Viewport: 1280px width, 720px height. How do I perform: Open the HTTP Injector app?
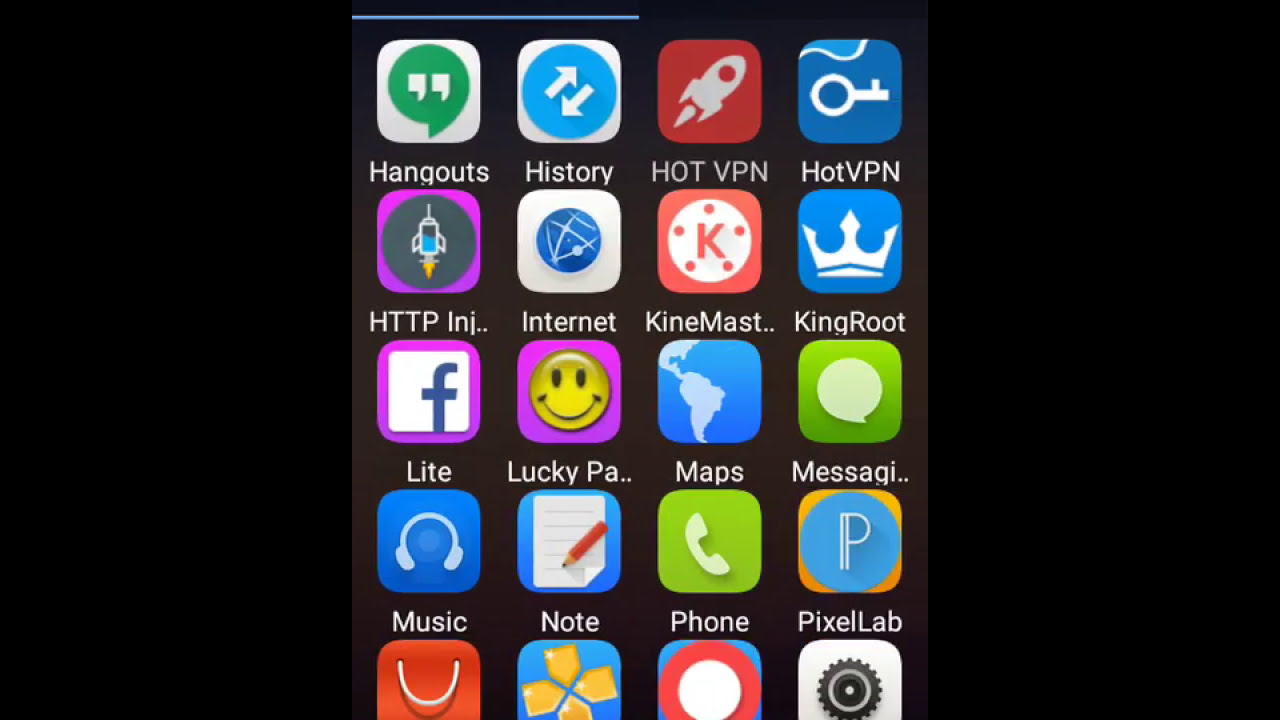tap(429, 242)
